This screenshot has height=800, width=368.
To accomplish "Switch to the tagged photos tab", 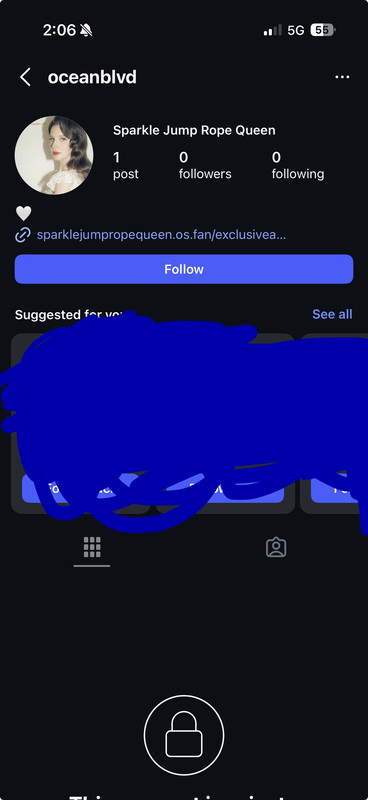I will pos(276,547).
